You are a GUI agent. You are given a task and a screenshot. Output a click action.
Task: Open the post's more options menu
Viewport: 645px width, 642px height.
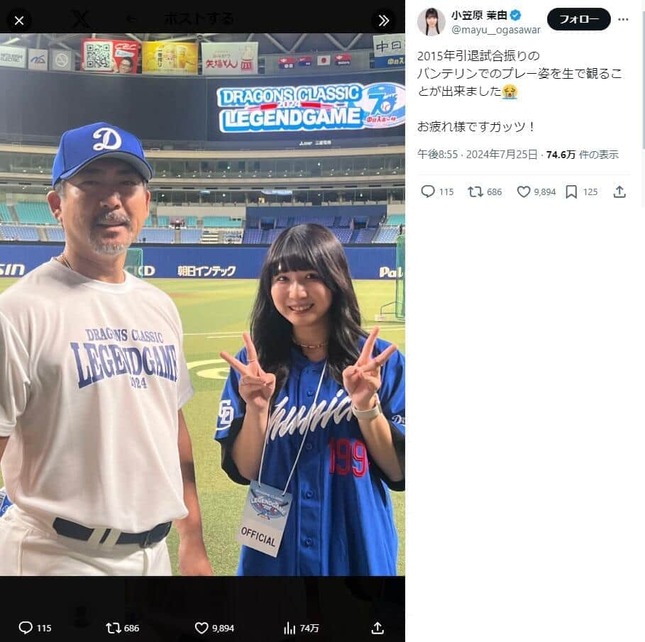[x=627, y=20]
